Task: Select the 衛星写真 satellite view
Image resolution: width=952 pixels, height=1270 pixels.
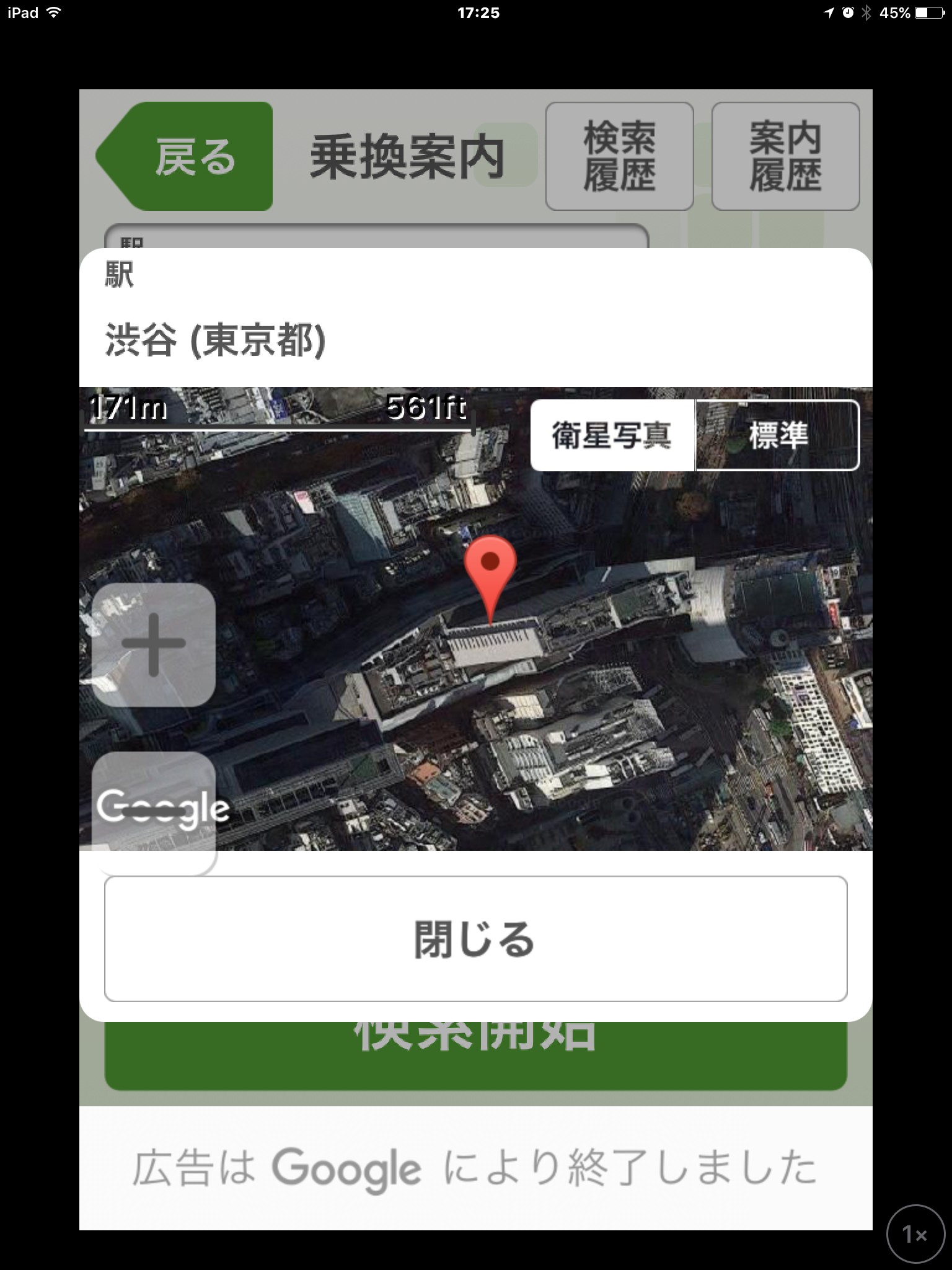Action: [612, 435]
